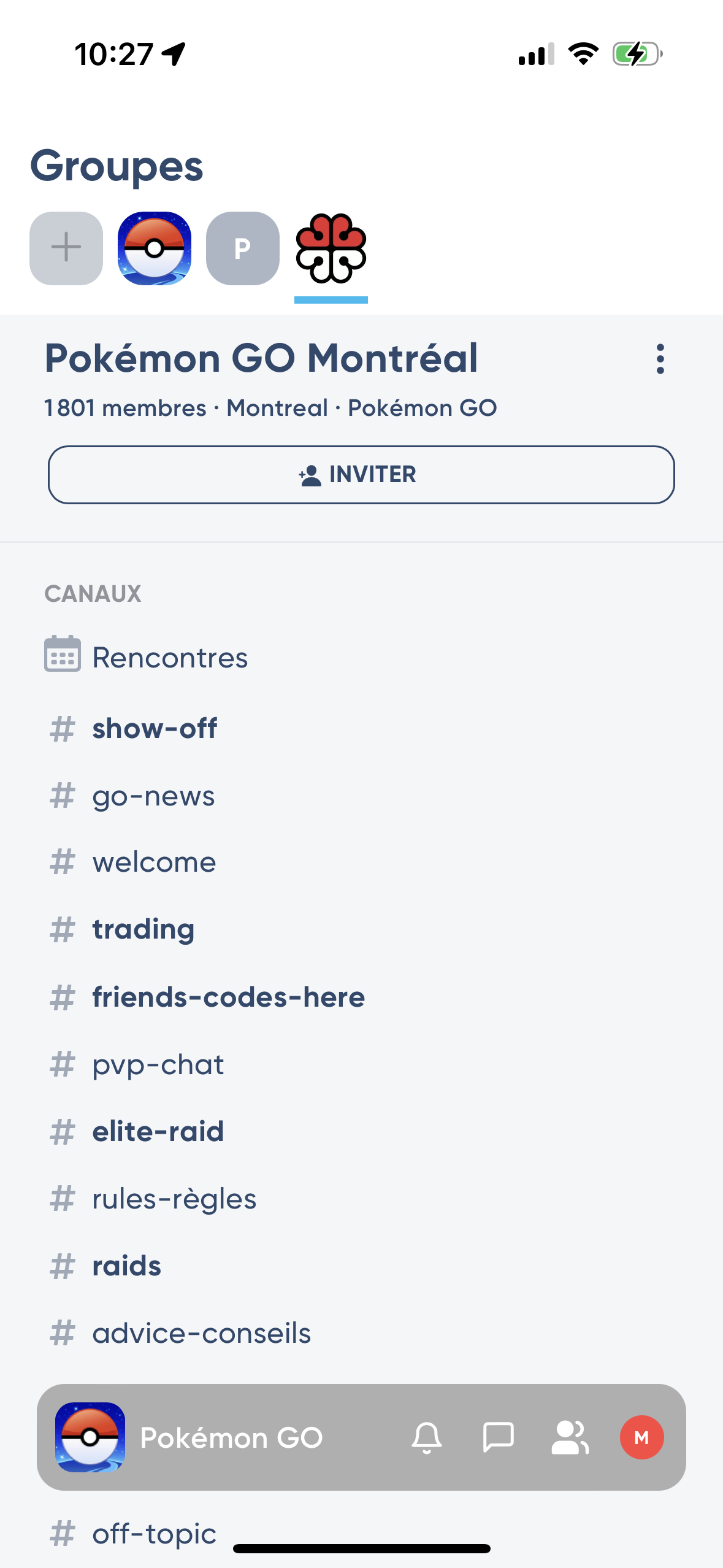Tap the INVITER button
This screenshot has width=723, height=1568.
pyautogui.click(x=361, y=475)
